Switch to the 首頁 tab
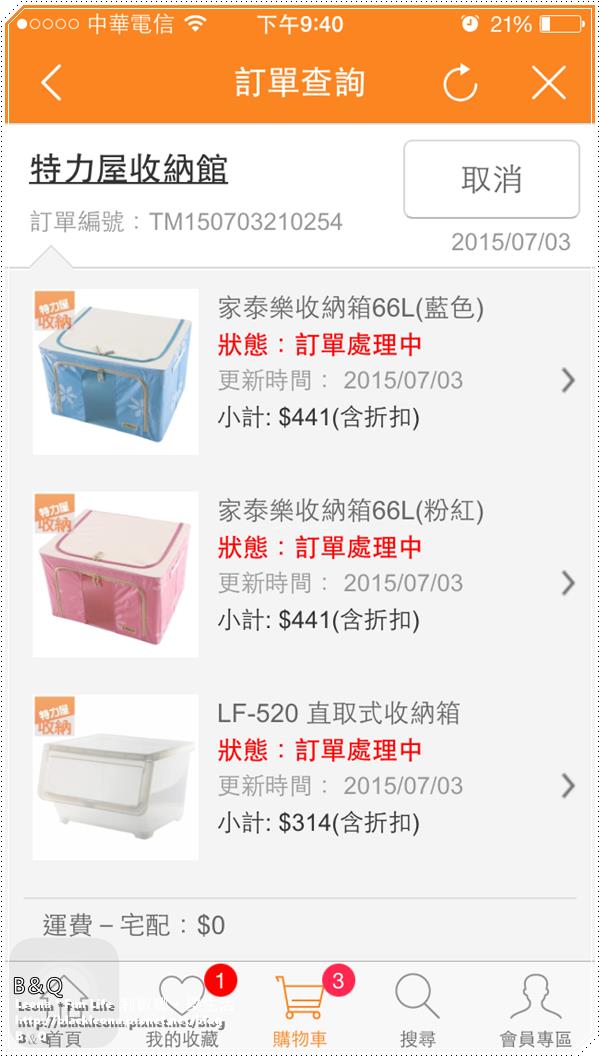This screenshot has height=1057, width=600. (62, 1008)
